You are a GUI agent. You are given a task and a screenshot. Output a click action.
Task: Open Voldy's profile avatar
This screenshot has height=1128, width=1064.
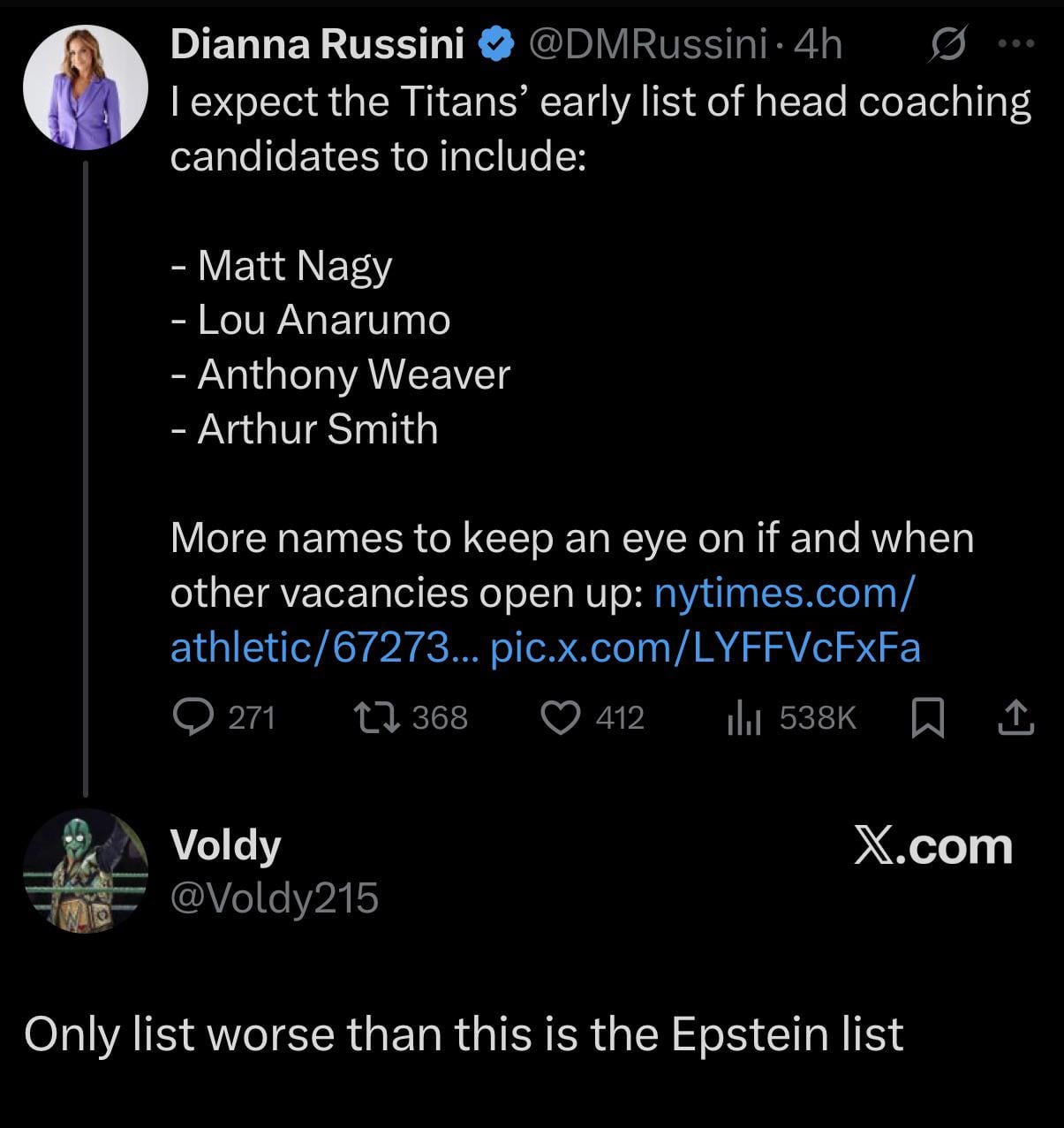click(85, 871)
